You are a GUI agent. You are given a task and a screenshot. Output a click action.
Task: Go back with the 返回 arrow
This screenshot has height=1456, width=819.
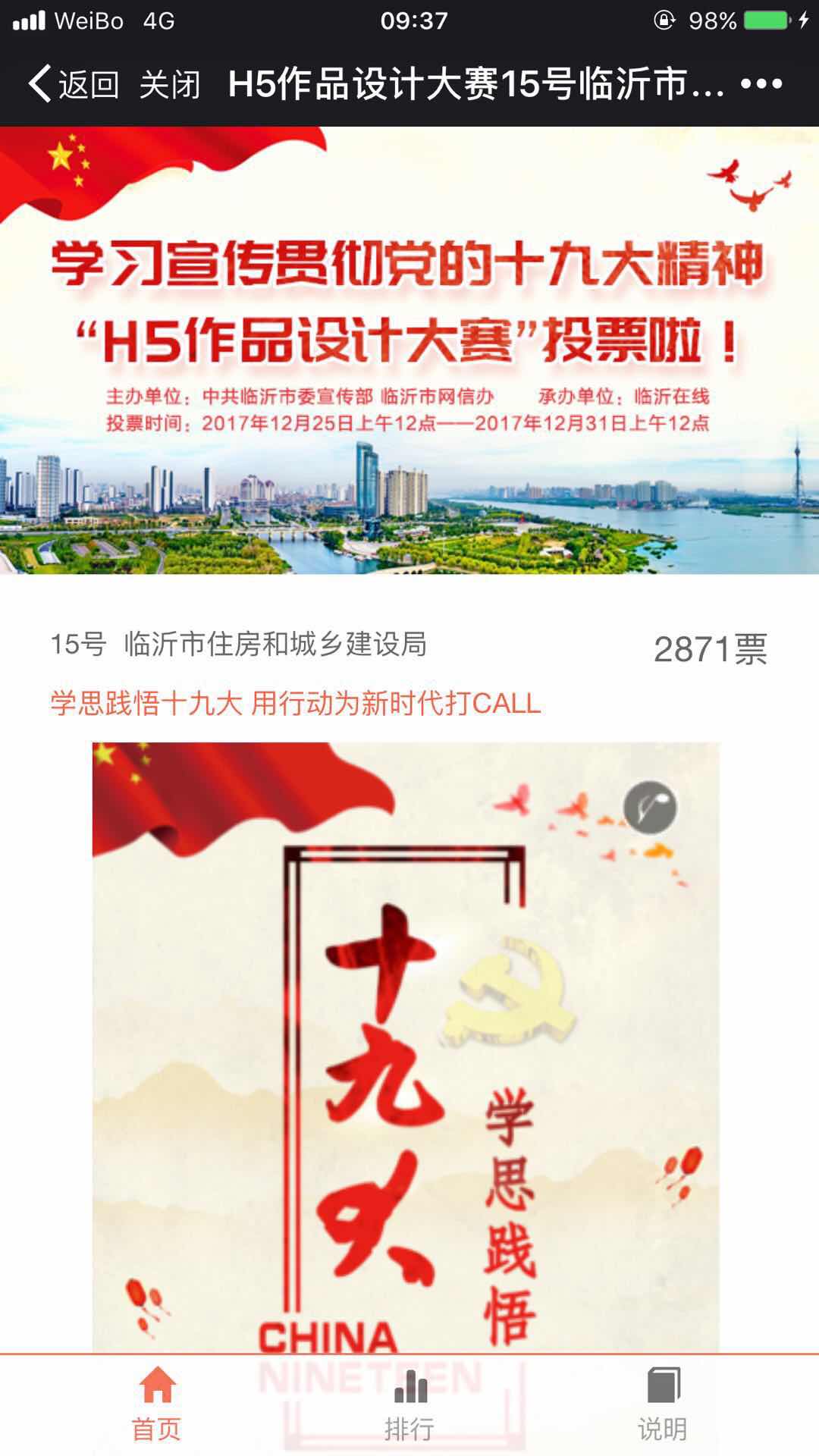72,83
